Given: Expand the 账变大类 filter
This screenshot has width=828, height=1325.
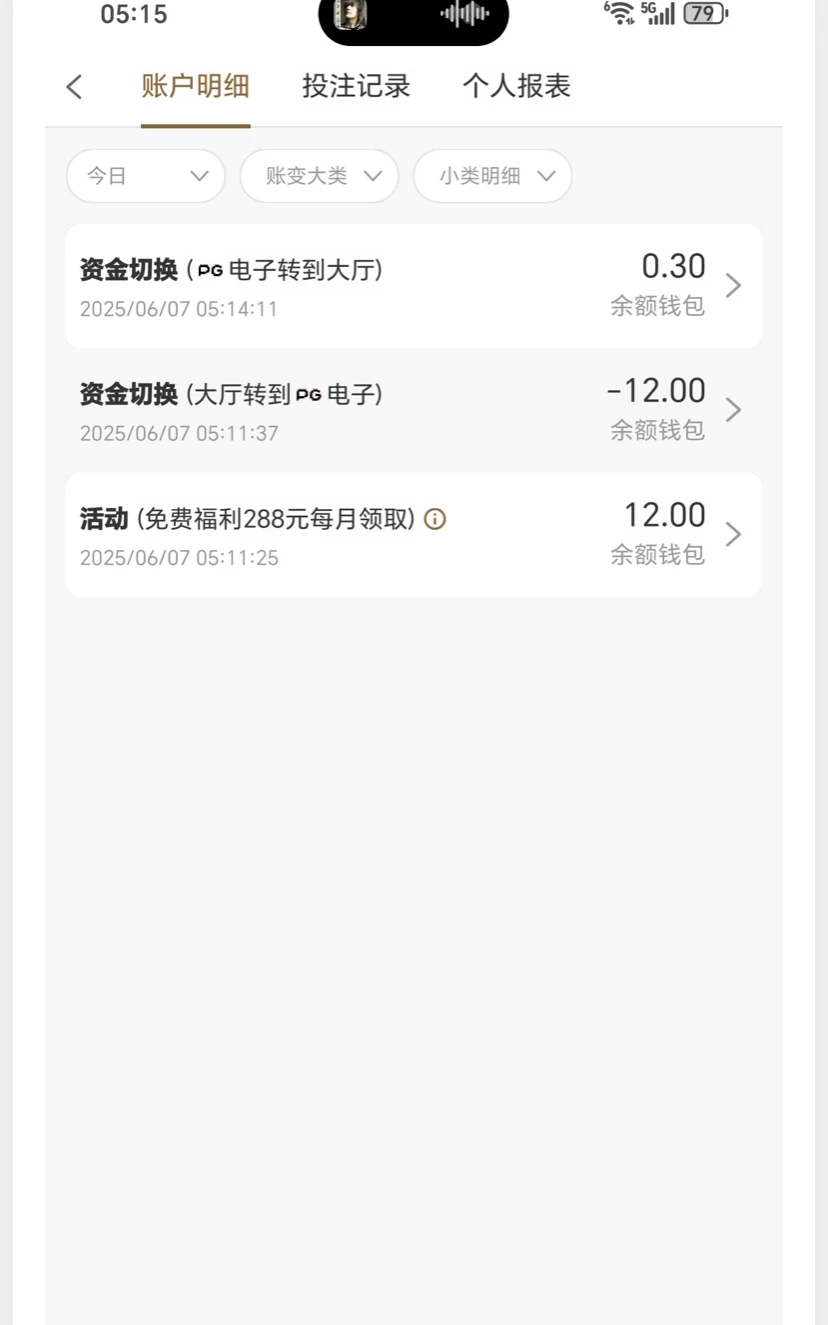Looking at the screenshot, I should pos(319,176).
